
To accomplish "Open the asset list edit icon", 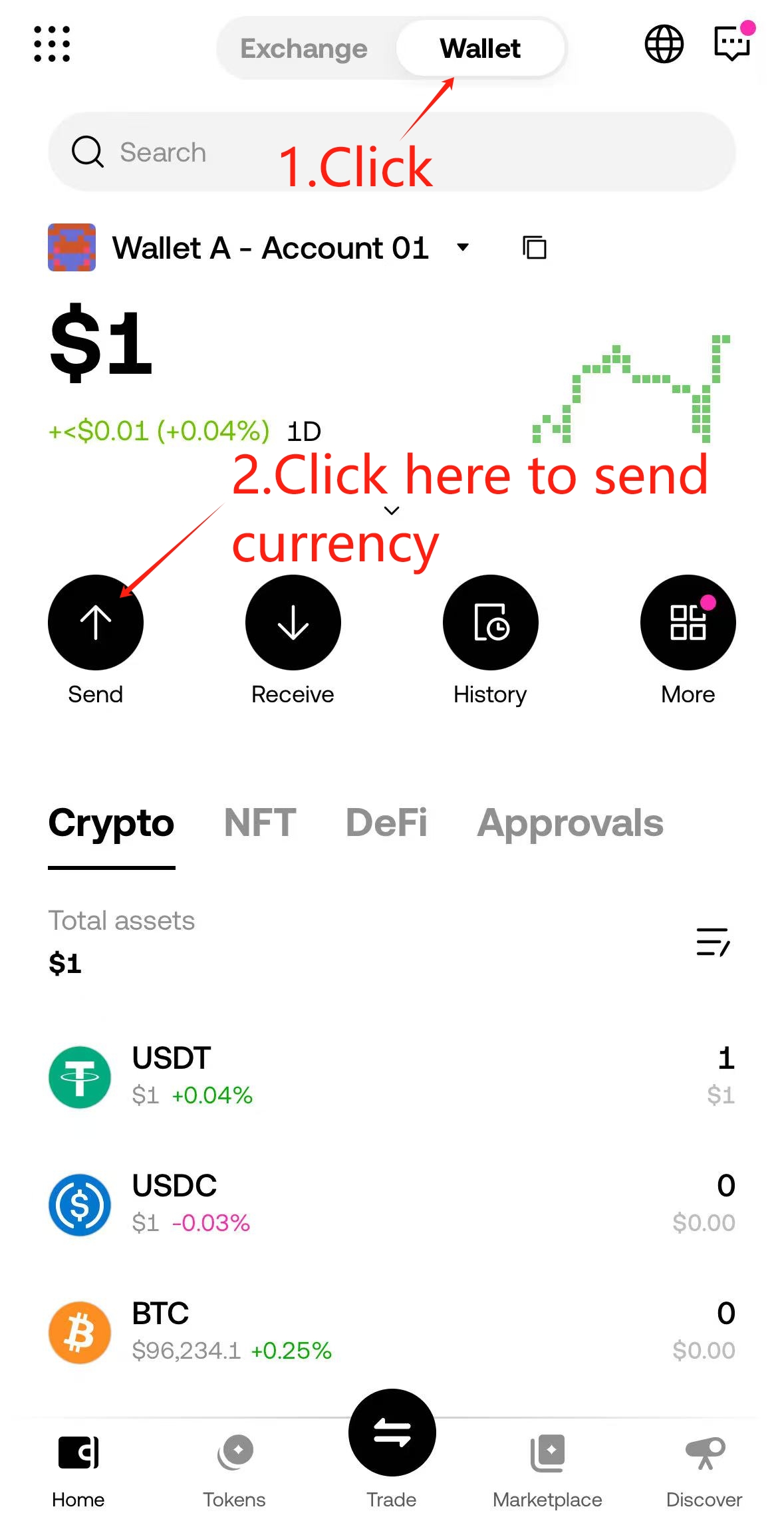I will click(713, 942).
